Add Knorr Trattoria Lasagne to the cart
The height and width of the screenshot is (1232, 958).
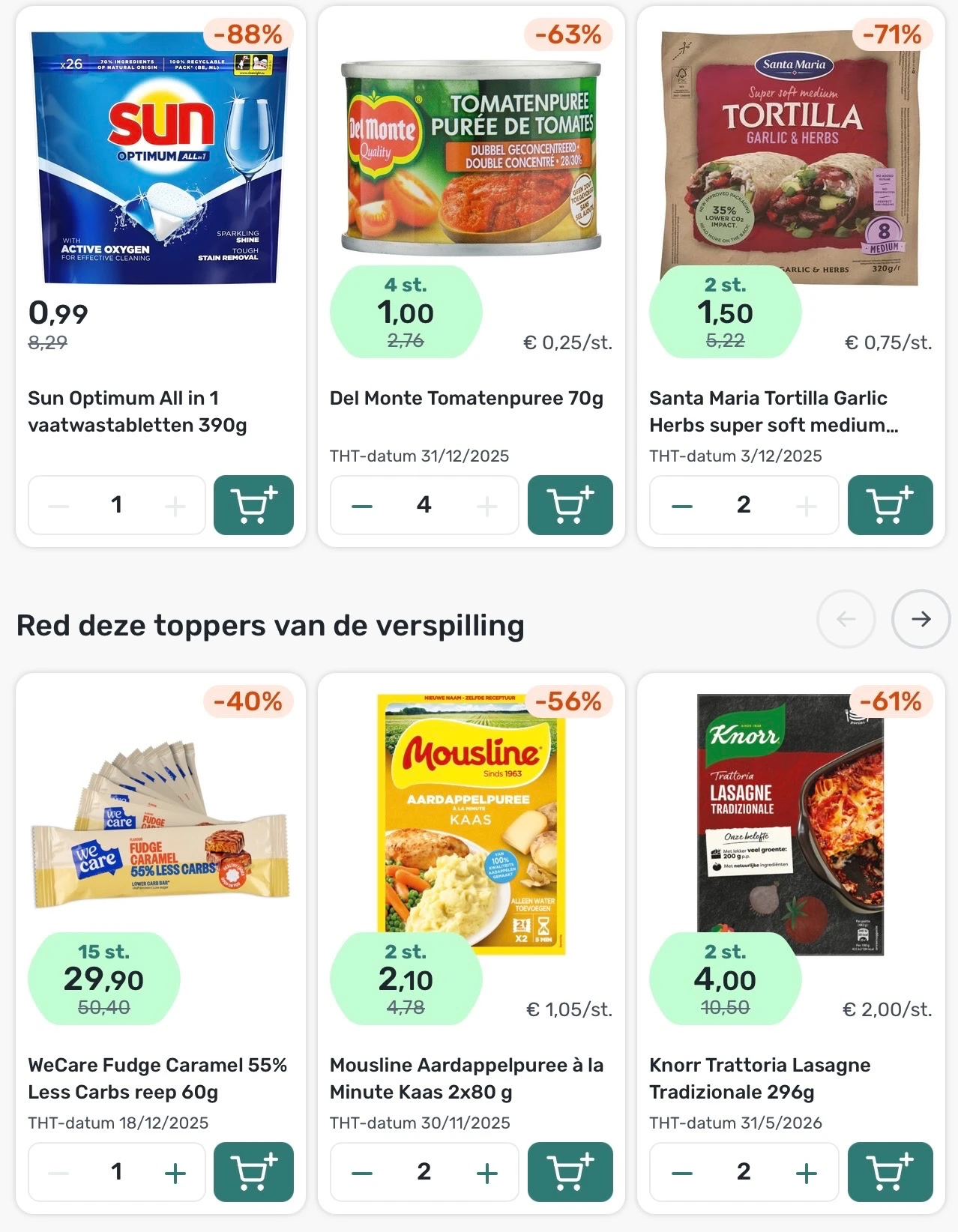coord(890,1172)
